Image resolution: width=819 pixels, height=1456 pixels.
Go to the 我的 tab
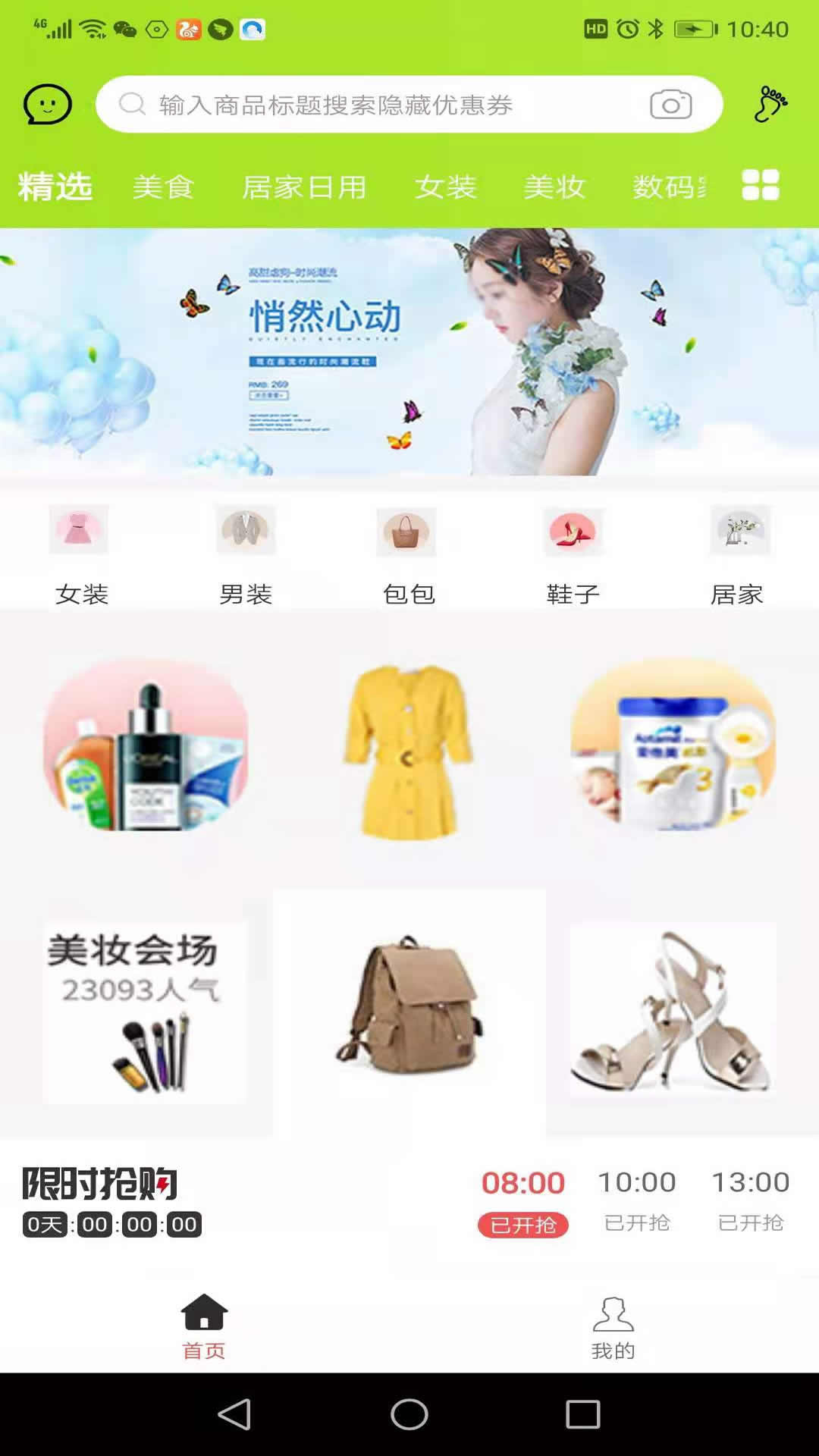(613, 1327)
